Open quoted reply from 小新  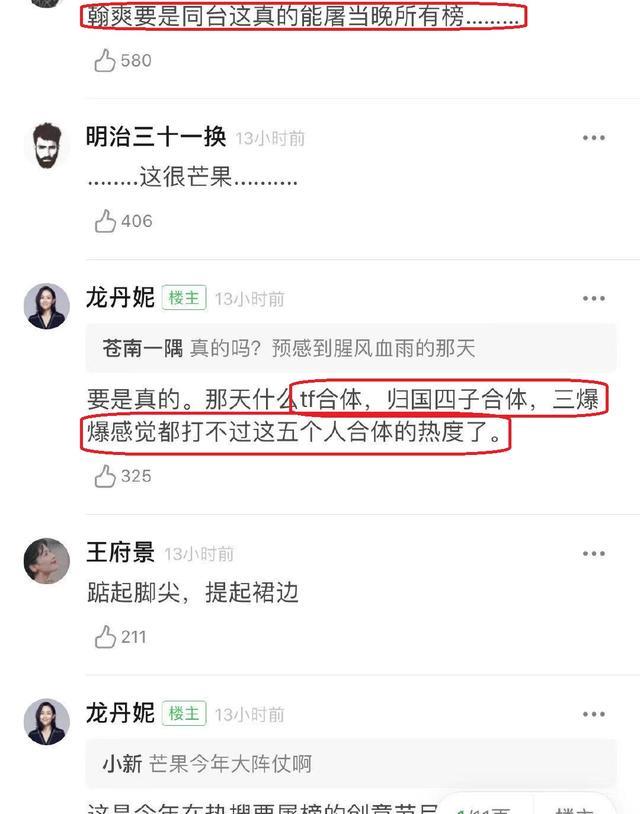click(x=351, y=763)
